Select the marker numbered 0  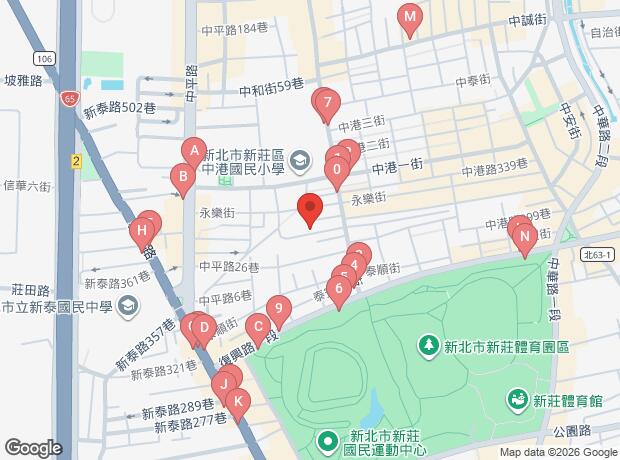coord(337,171)
